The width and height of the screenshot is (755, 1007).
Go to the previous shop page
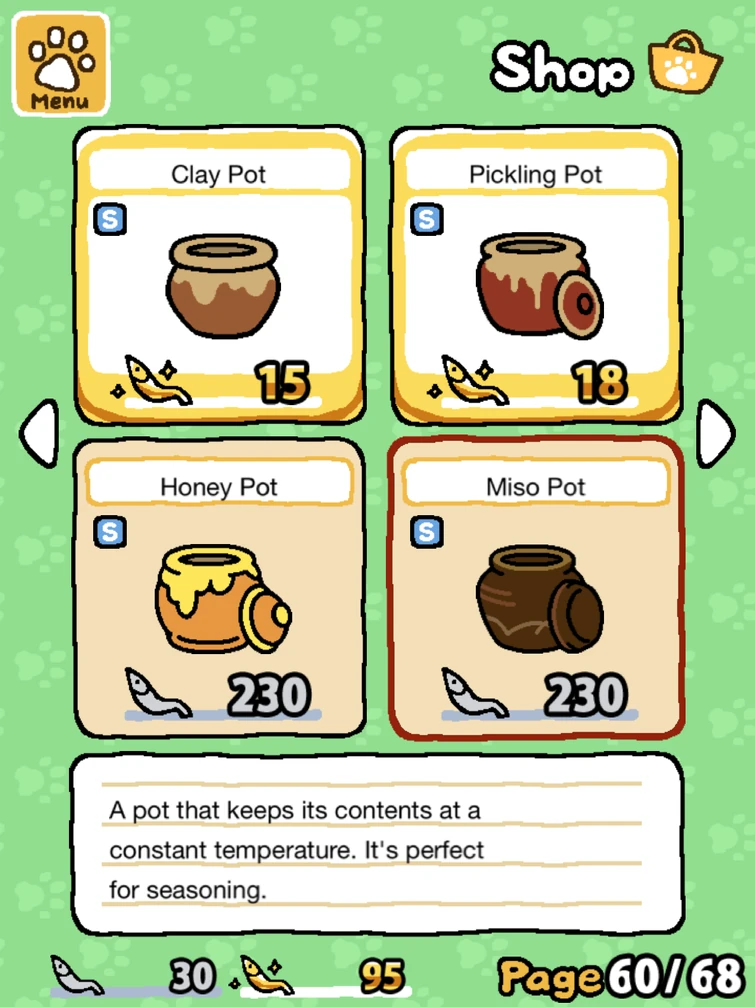tap(38, 434)
